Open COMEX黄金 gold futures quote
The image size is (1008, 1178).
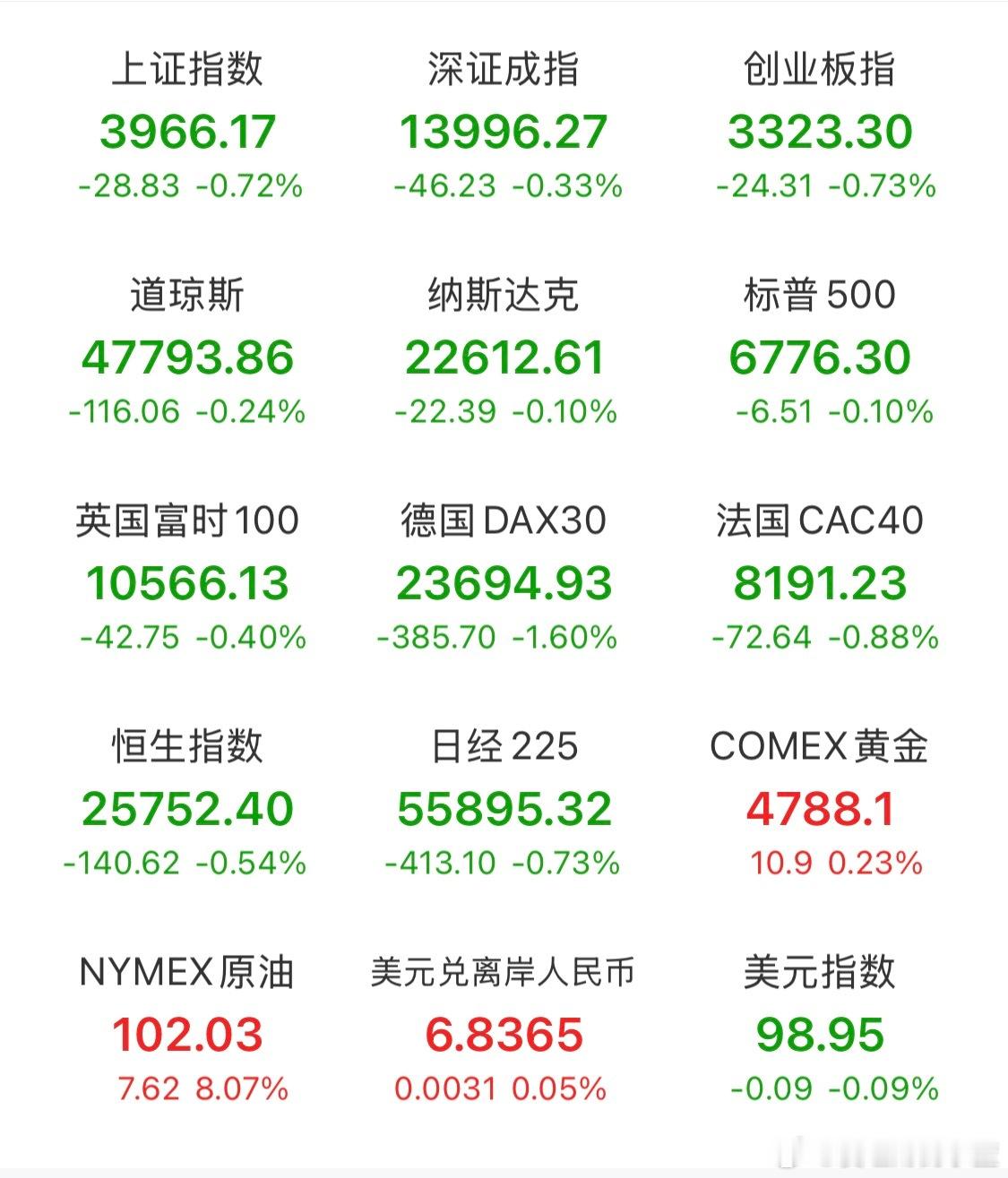coord(821,745)
